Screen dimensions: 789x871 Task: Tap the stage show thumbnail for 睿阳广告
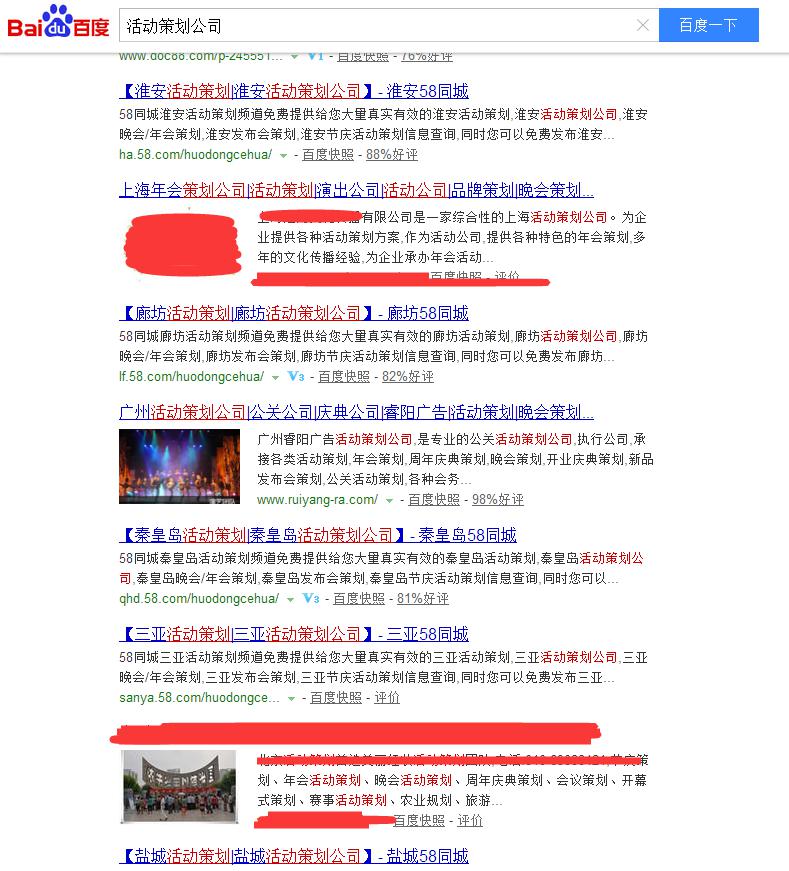pos(179,466)
